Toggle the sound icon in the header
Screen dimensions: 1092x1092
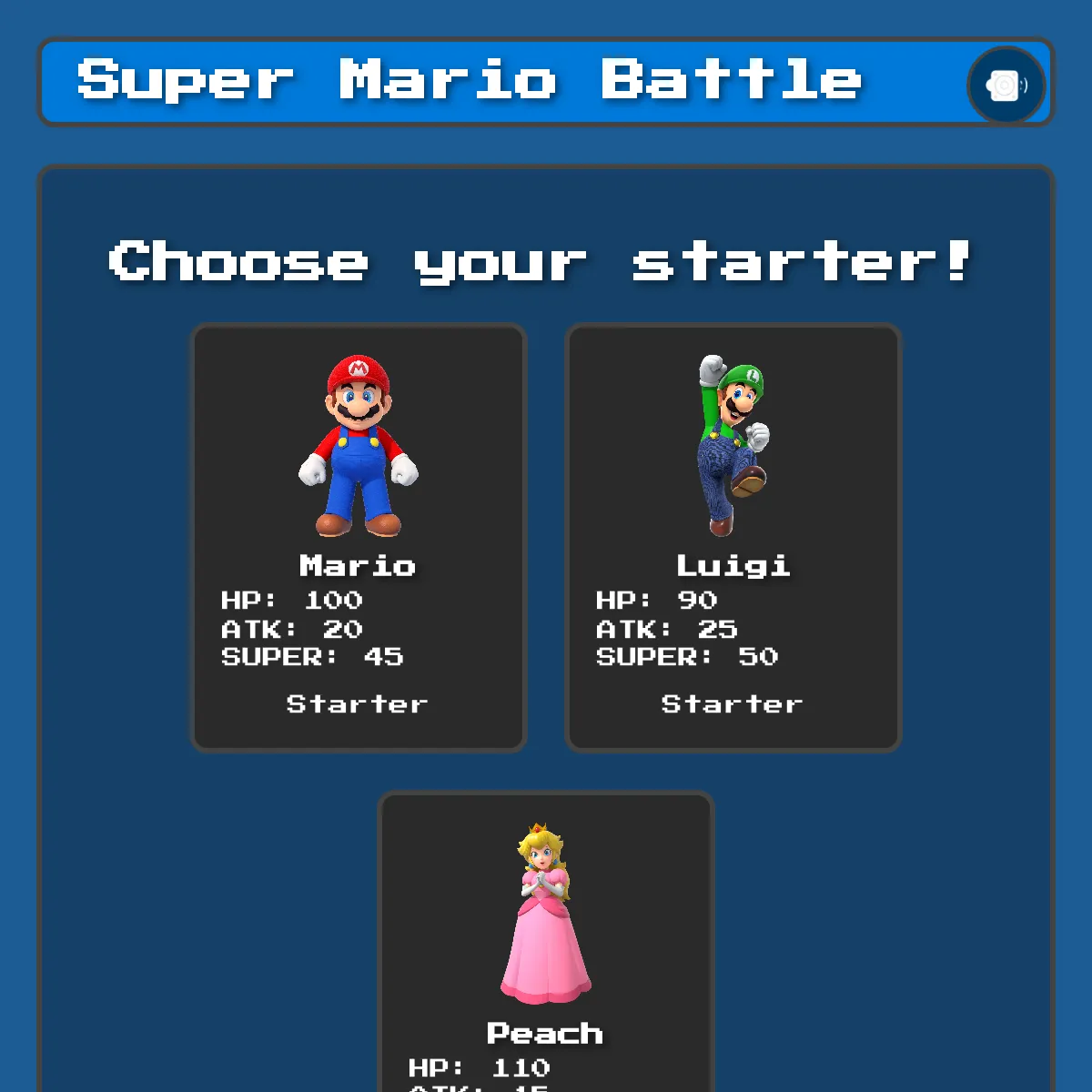point(1006,86)
